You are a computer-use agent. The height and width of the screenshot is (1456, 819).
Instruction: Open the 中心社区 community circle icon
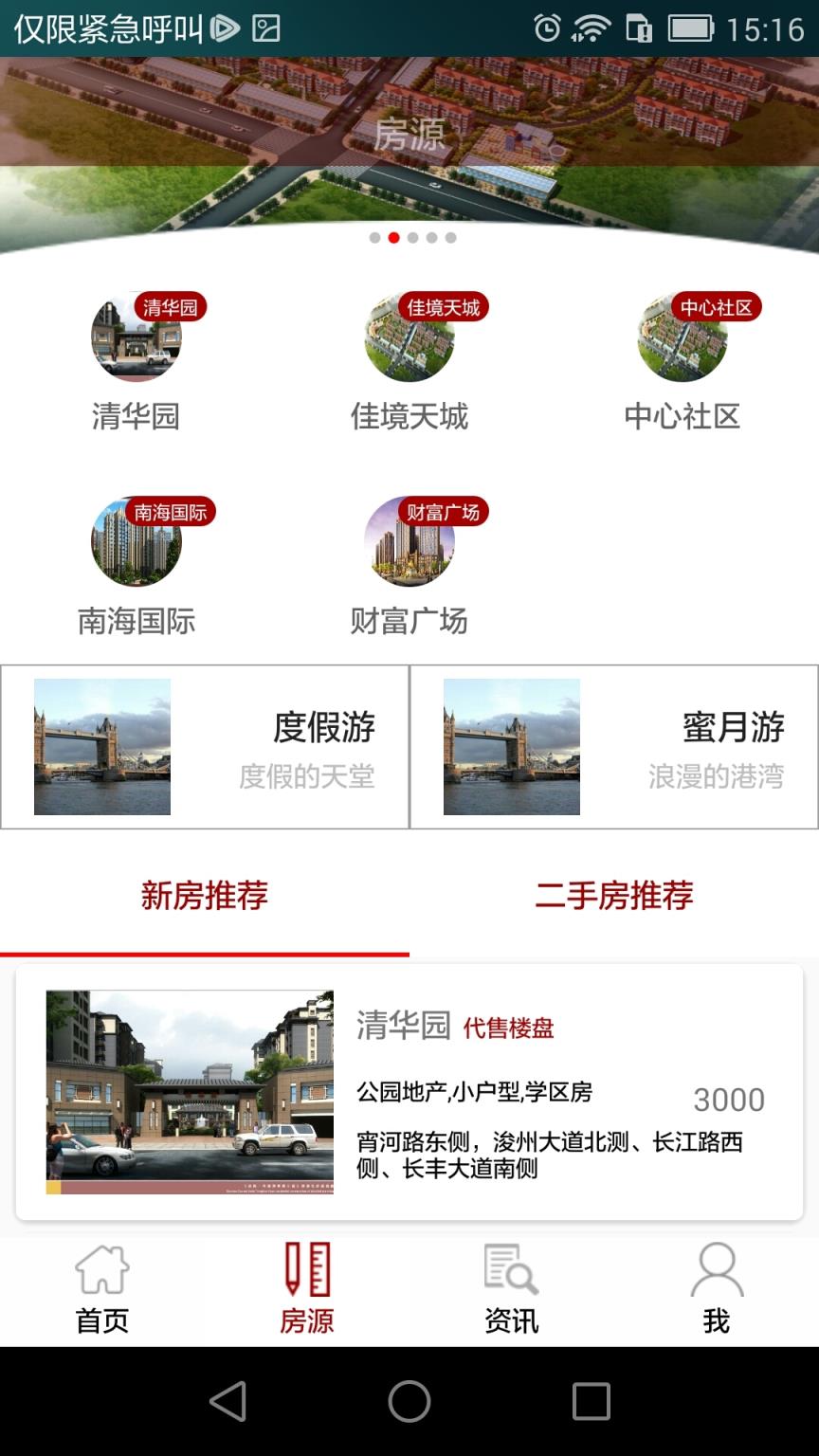tap(683, 337)
